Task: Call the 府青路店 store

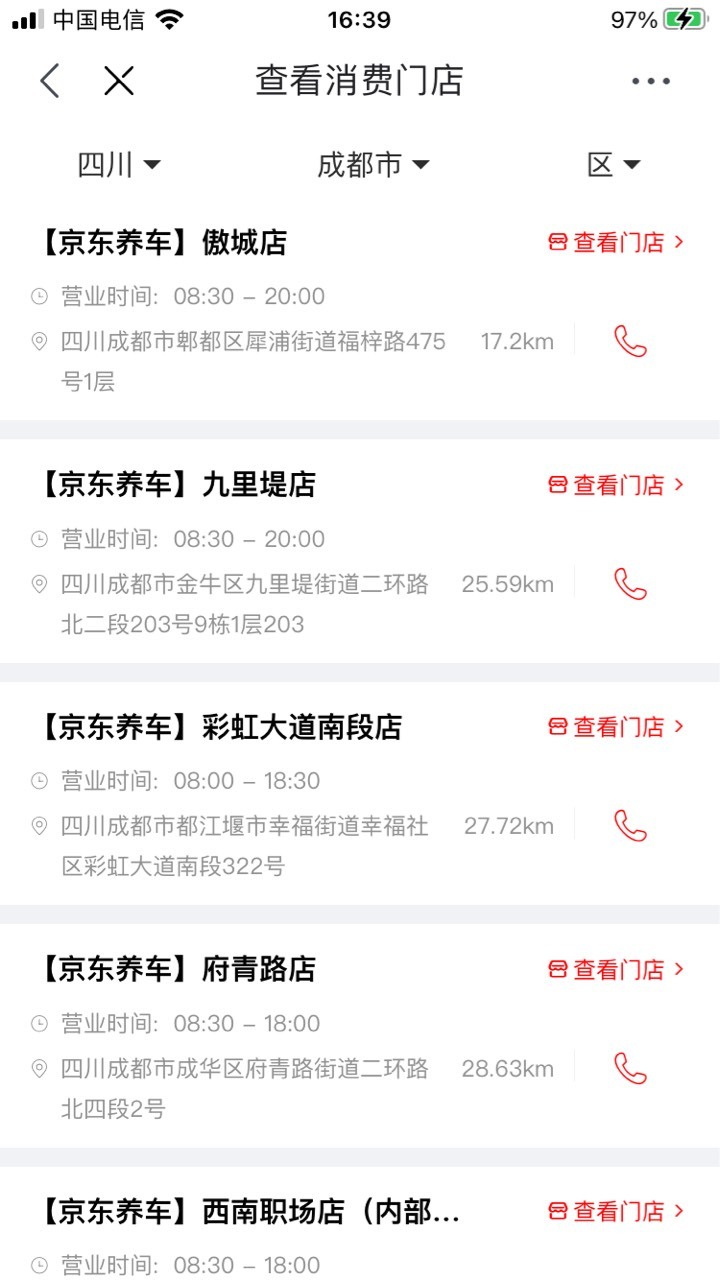Action: (x=630, y=1068)
